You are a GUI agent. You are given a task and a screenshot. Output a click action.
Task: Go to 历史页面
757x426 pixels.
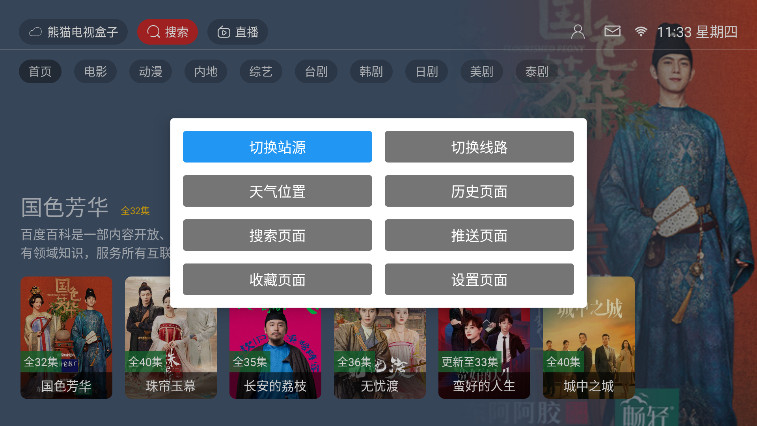coord(479,191)
